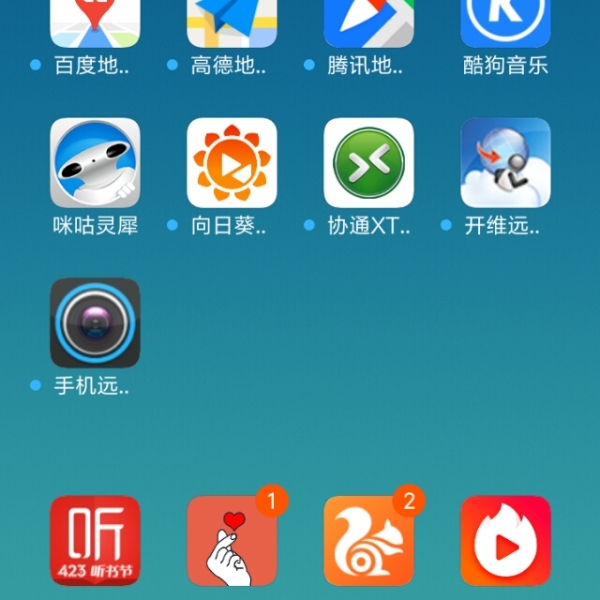Launch the UC Browser squirrel app
The image size is (600, 600).
tap(369, 540)
